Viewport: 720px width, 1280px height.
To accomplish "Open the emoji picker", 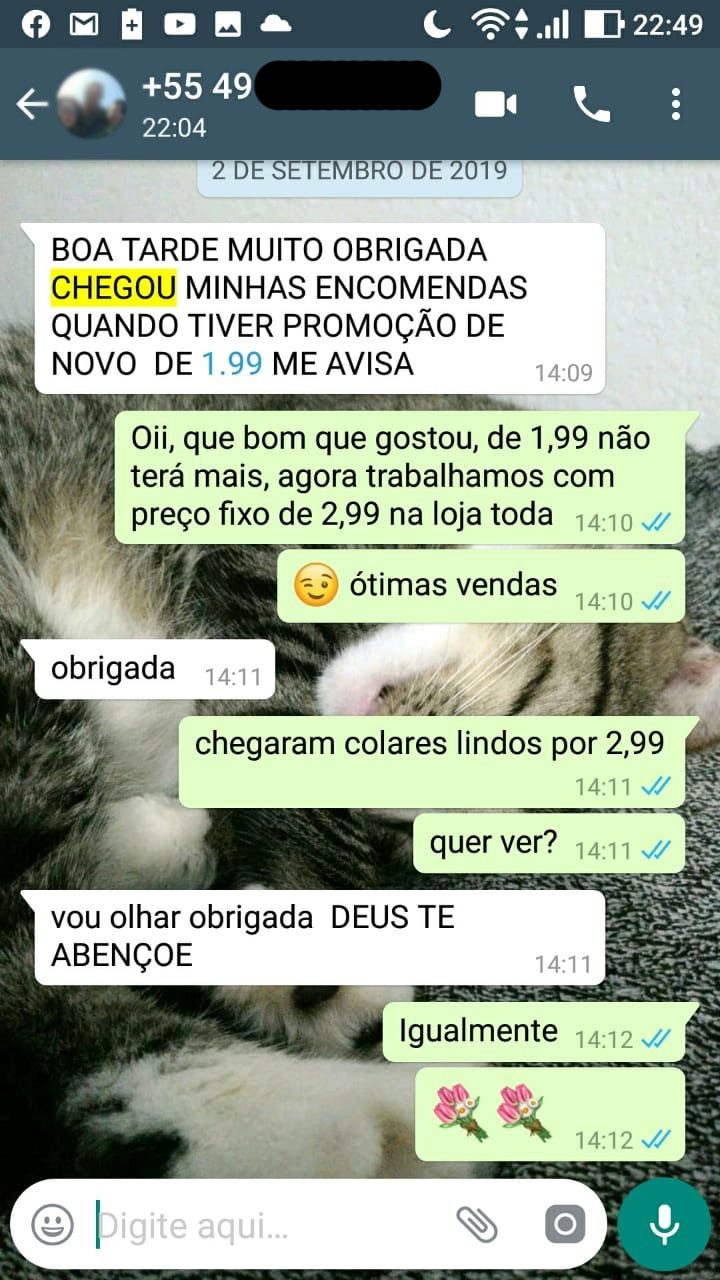I will 52,1224.
